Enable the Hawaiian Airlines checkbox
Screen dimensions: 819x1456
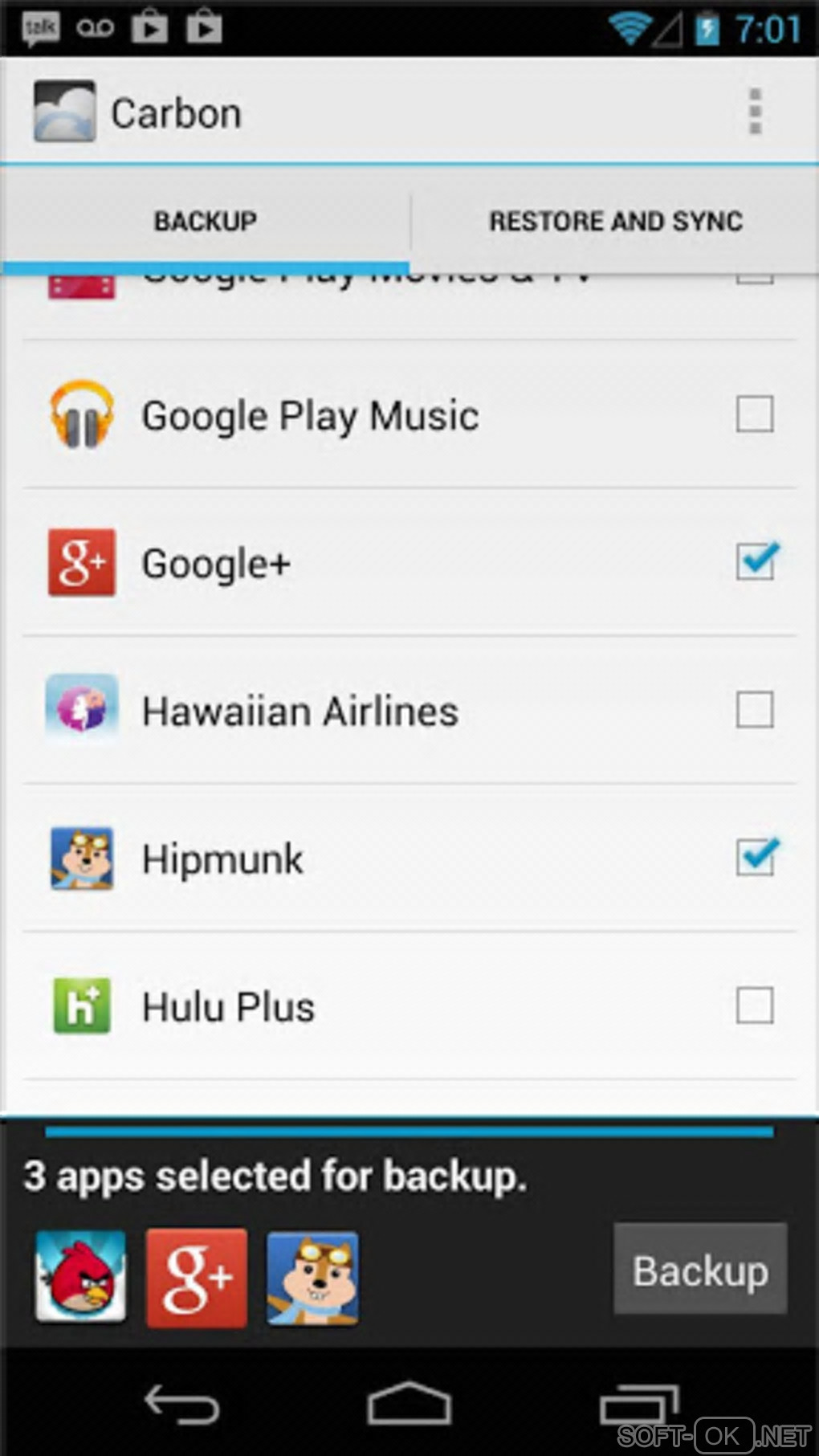pyautogui.click(x=755, y=710)
